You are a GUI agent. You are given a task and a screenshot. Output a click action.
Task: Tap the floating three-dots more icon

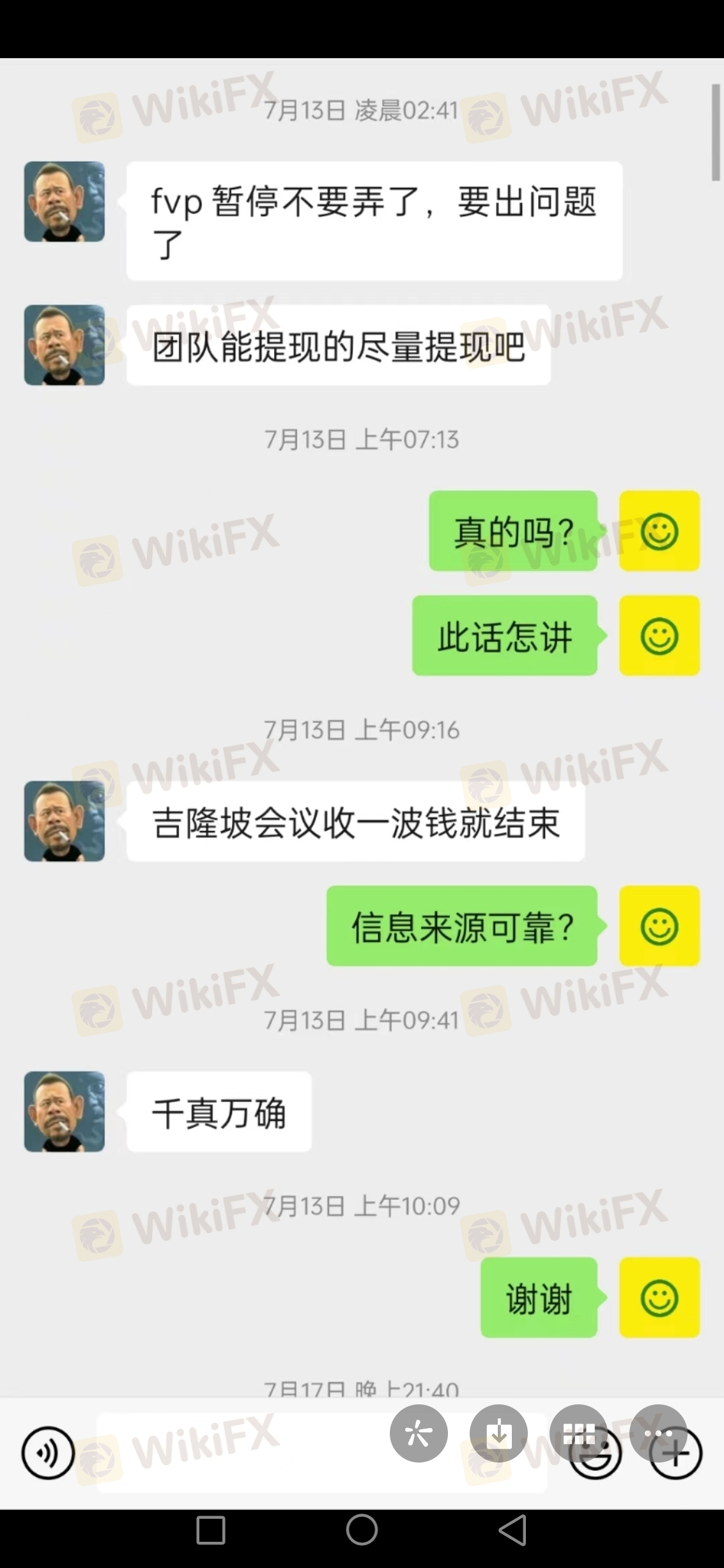point(658,1432)
